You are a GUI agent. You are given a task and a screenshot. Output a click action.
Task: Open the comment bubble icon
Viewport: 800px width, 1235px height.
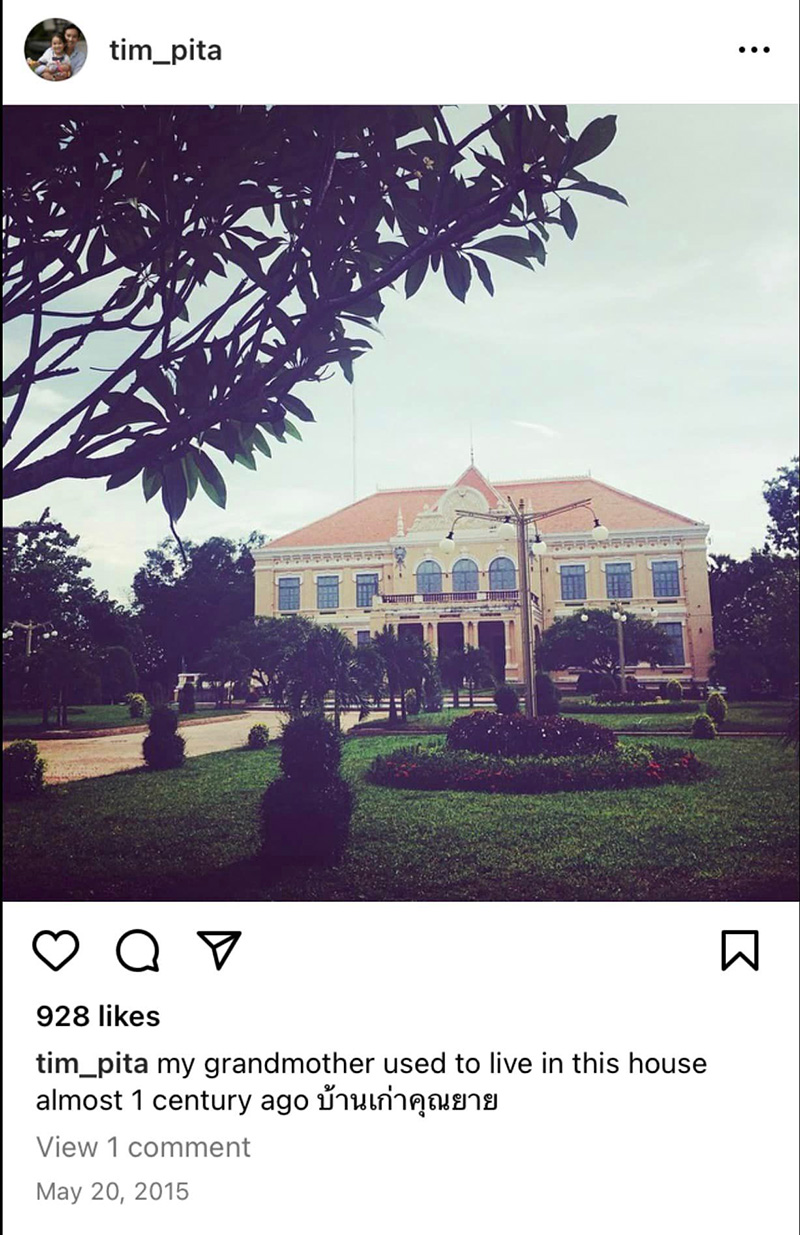tap(137, 951)
